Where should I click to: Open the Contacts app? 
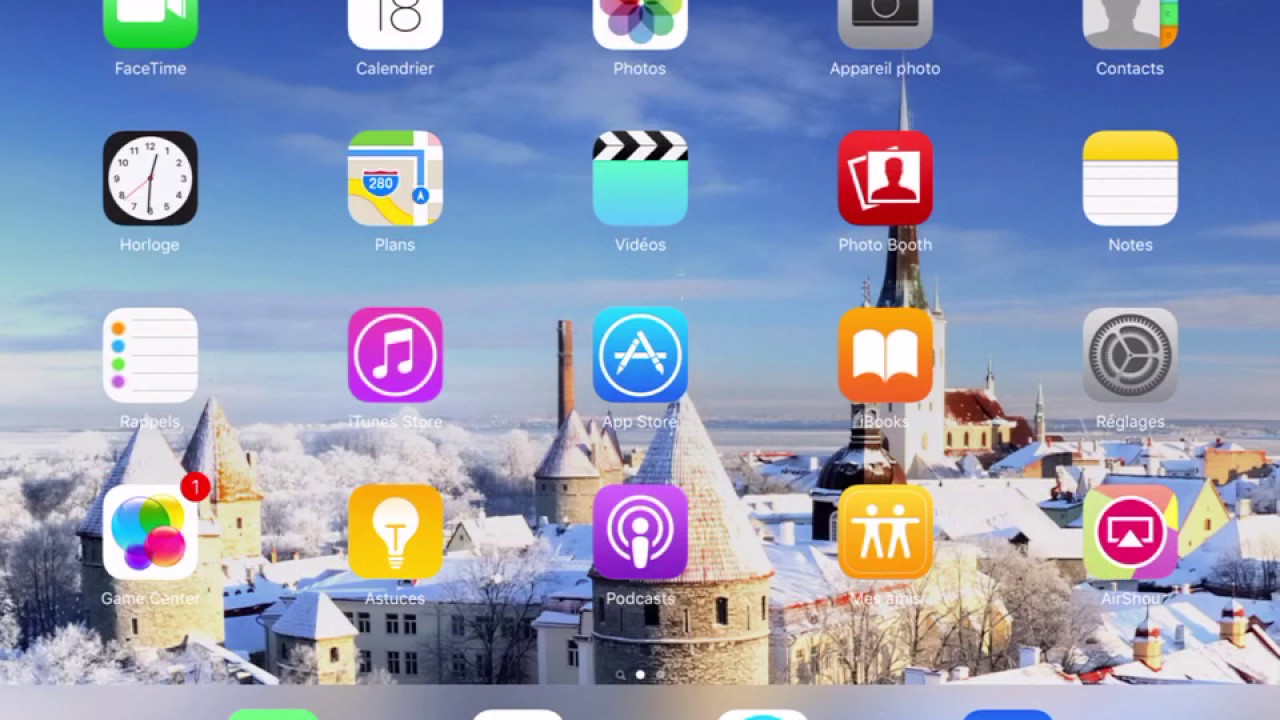(x=1130, y=22)
